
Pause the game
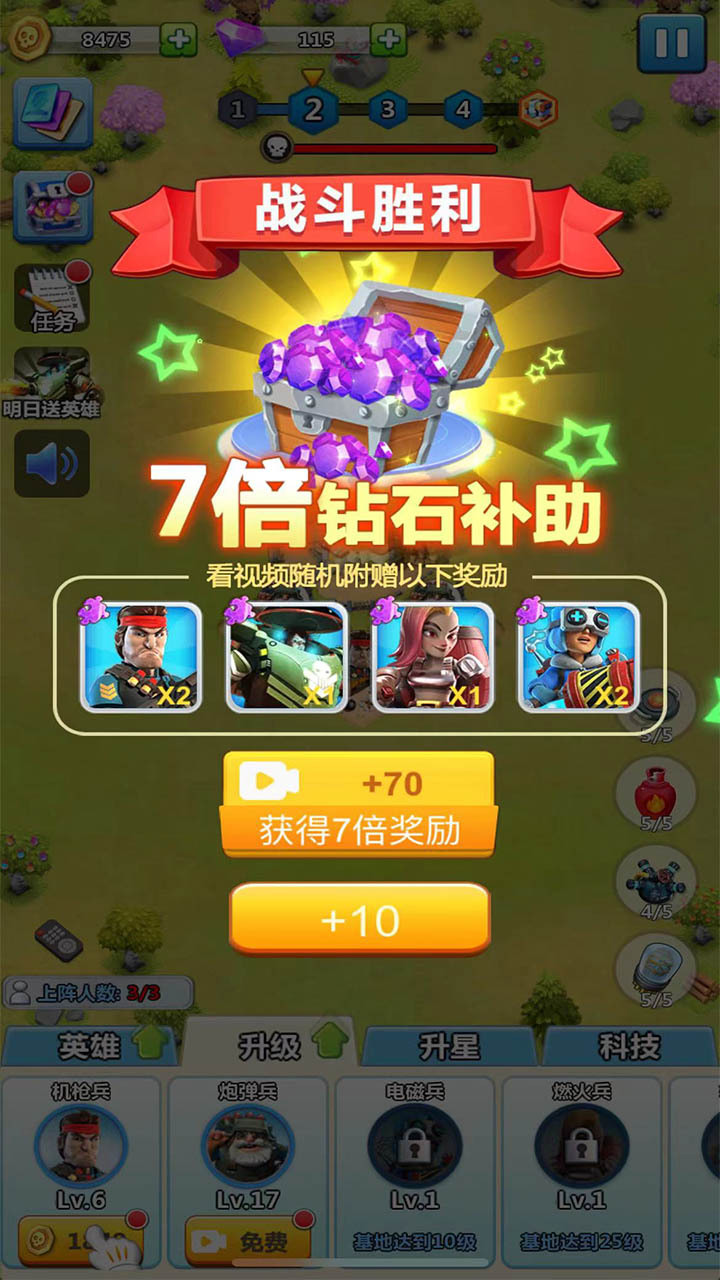[x=670, y=44]
